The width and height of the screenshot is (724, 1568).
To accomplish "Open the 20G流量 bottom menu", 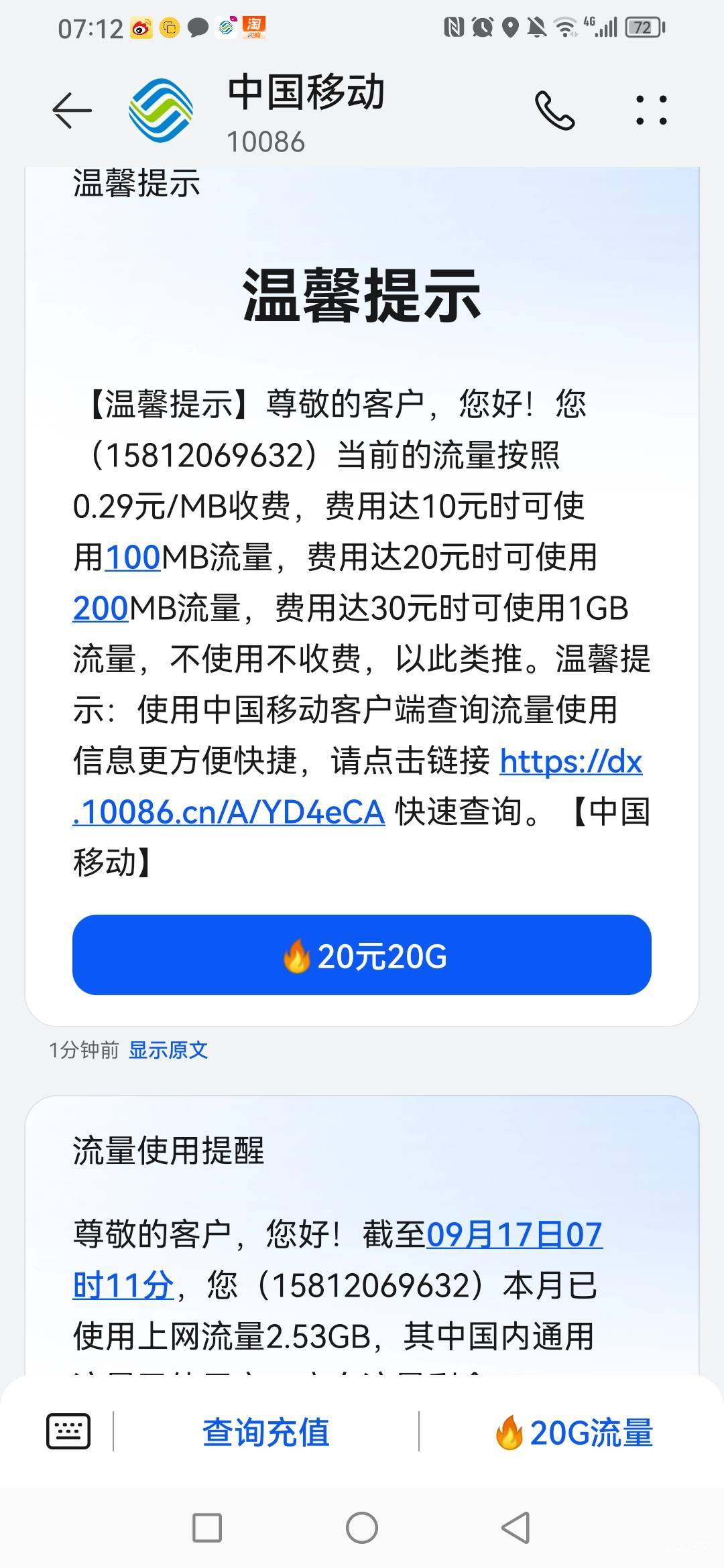I will [x=573, y=1433].
